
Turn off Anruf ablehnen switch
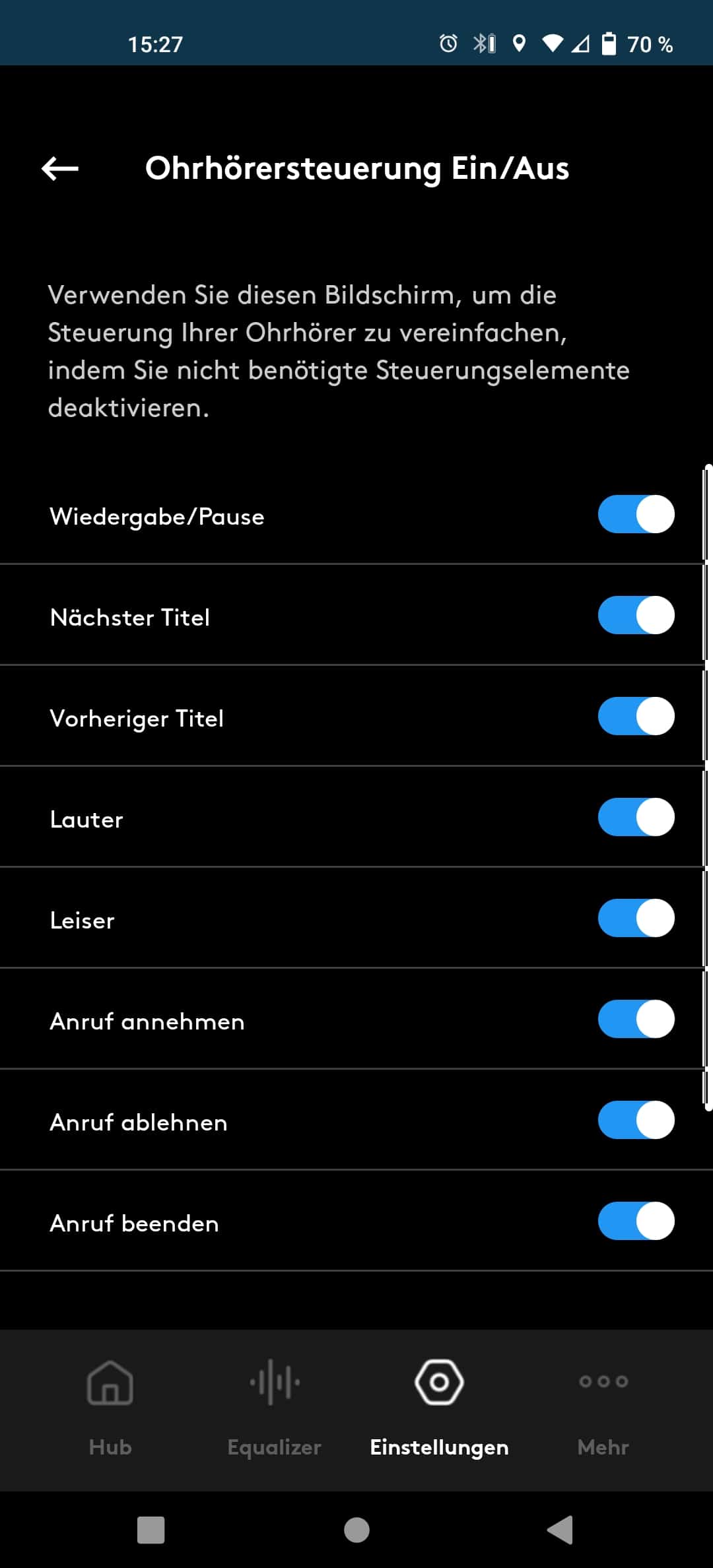pos(636,1121)
